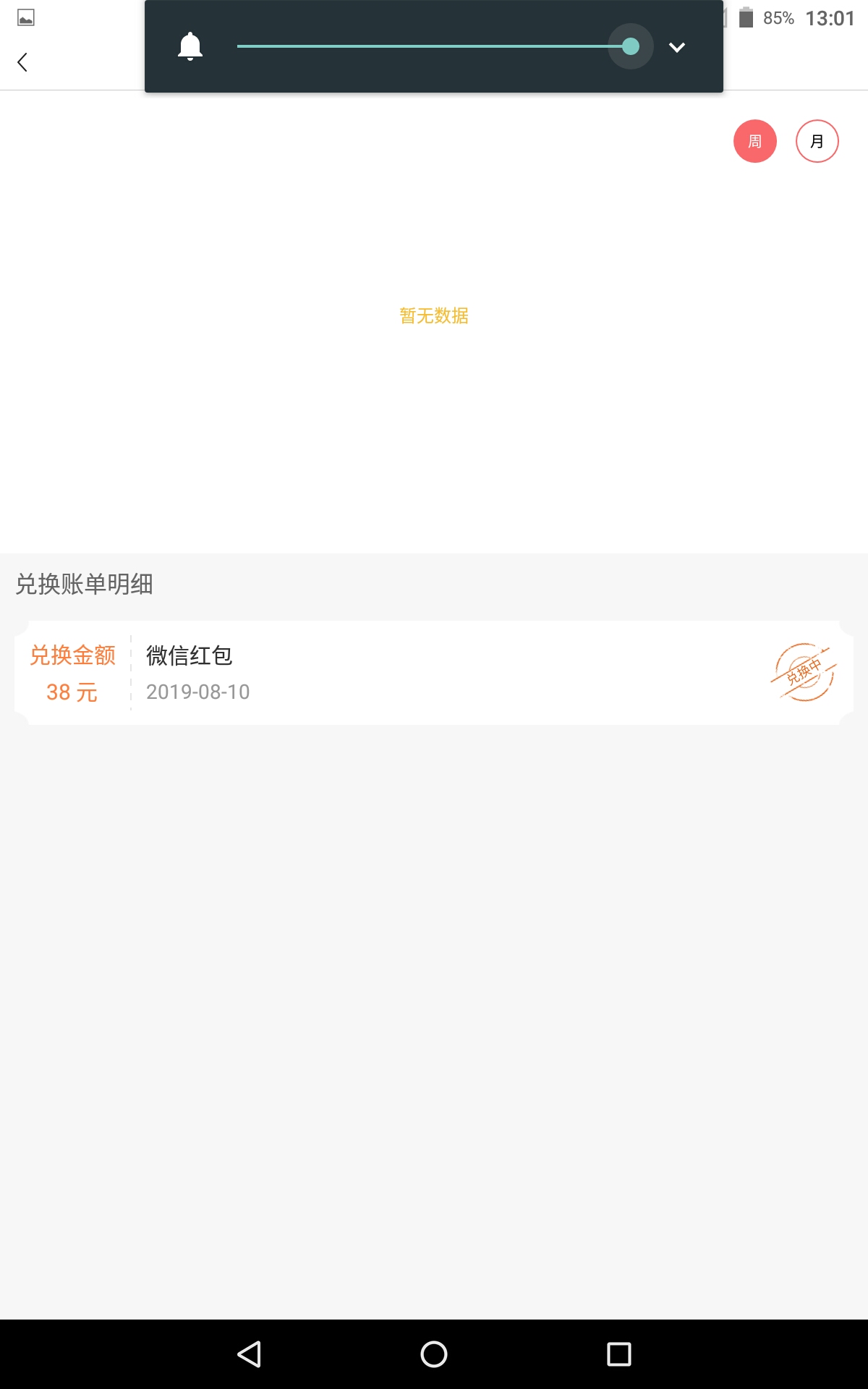
Task: Open the recent apps overview
Action: 618,1354
